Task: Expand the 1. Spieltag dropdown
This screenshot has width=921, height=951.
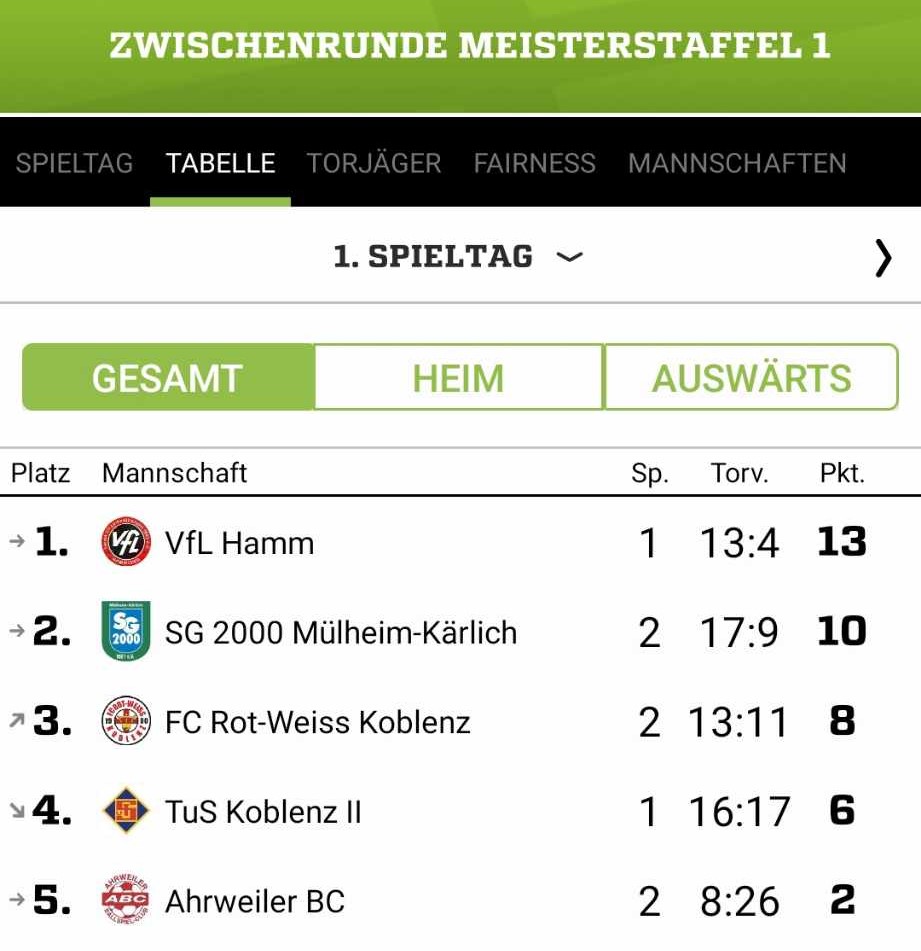Action: tap(458, 257)
